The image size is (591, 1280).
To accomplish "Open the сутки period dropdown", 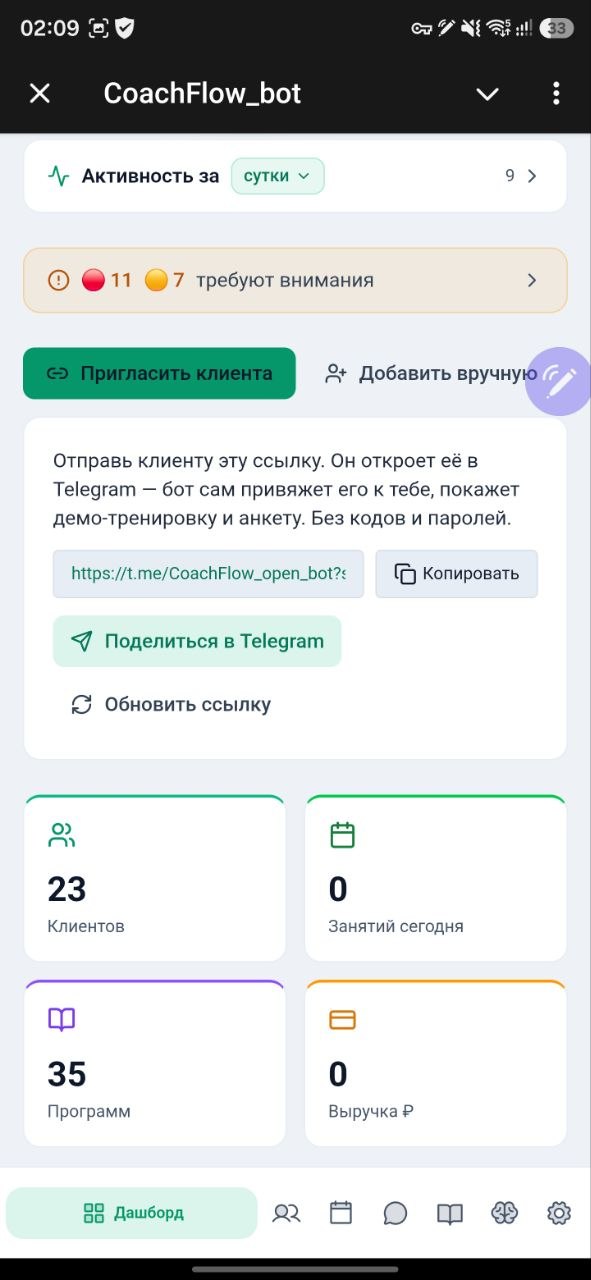I will pyautogui.click(x=277, y=176).
